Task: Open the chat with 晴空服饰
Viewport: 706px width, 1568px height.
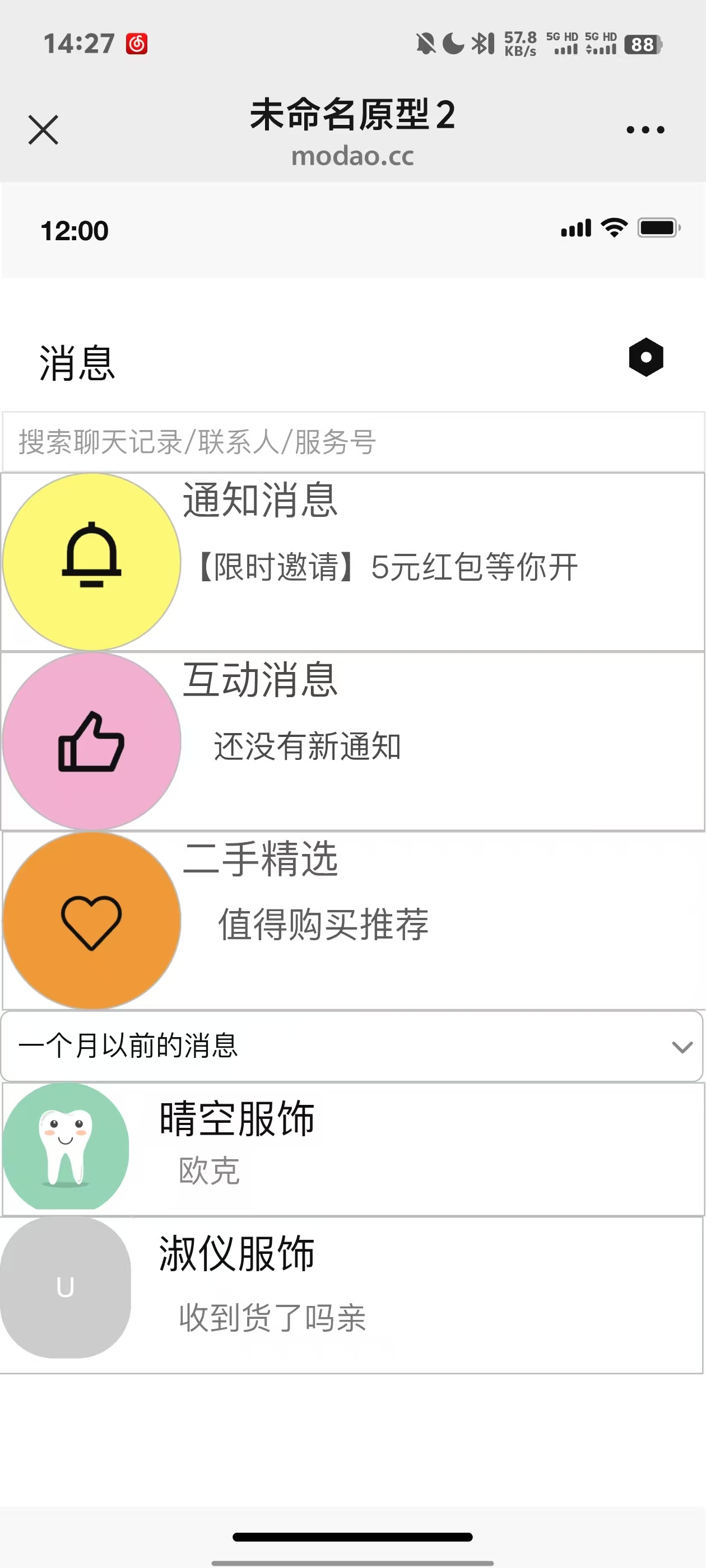Action: pos(352,1148)
